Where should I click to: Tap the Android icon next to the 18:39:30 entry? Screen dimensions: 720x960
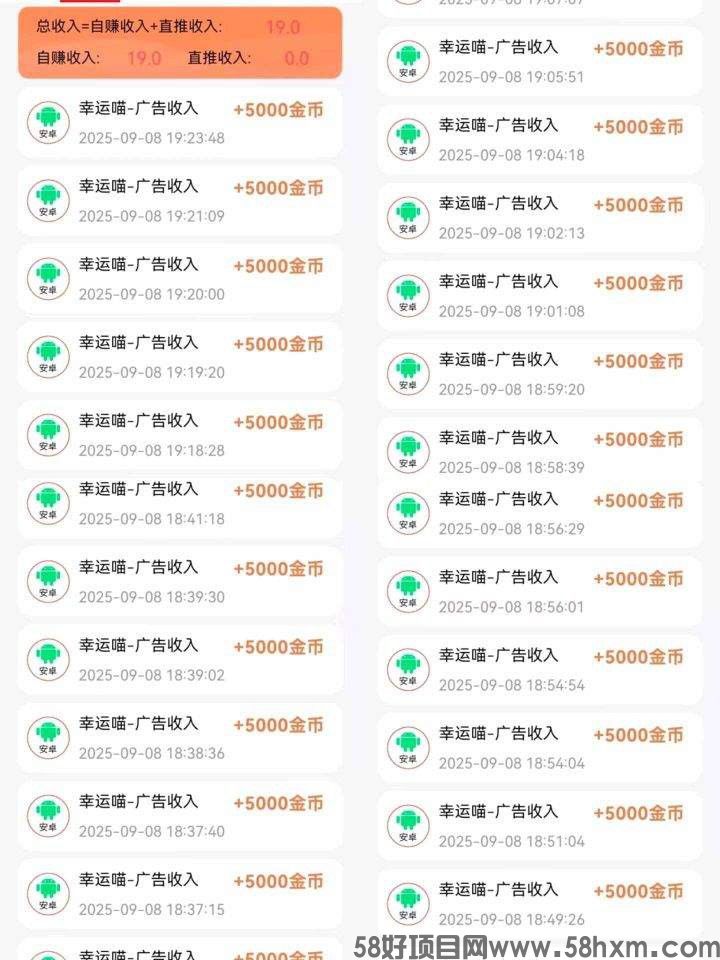(x=50, y=580)
